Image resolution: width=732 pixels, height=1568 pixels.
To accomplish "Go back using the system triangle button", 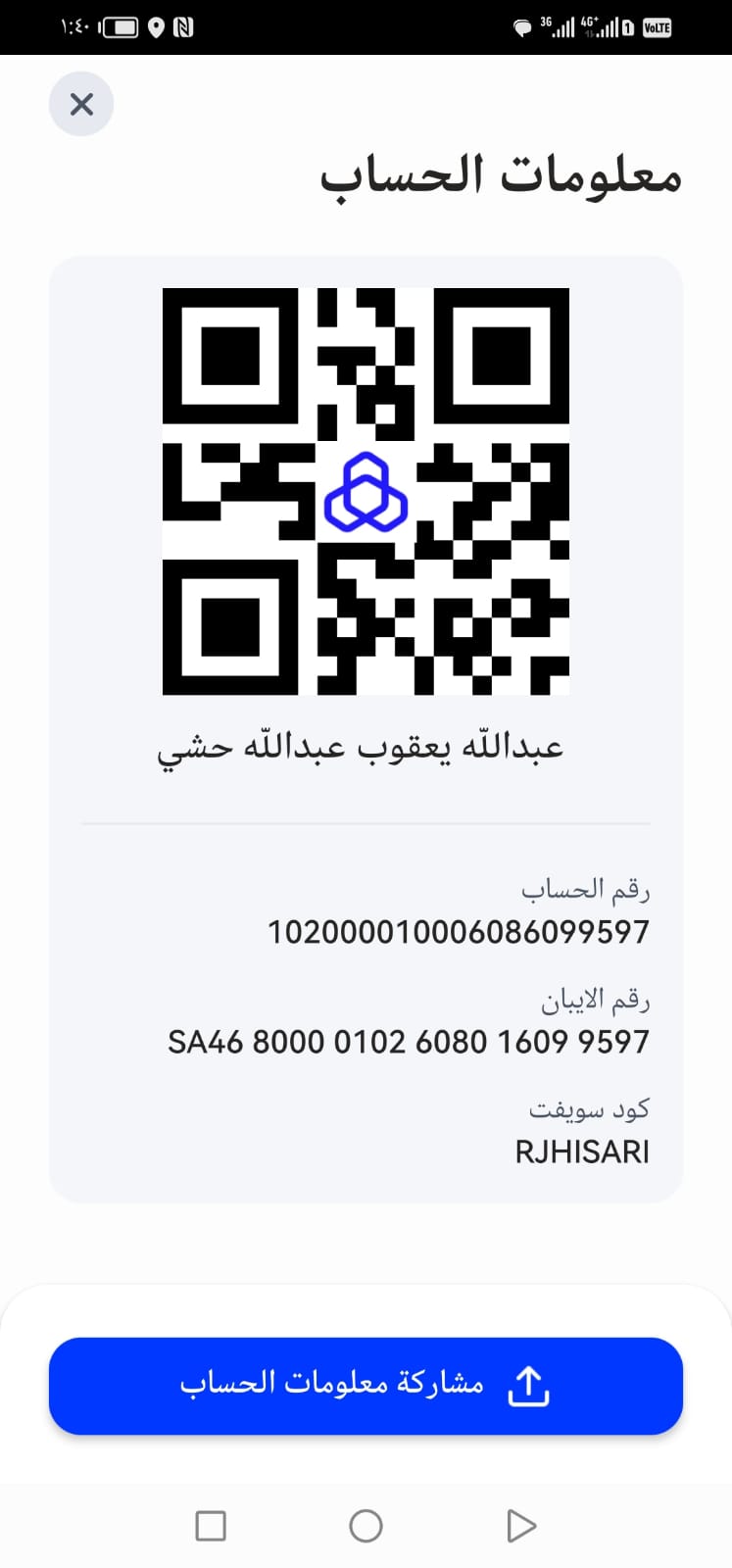I will pyautogui.click(x=520, y=1526).
